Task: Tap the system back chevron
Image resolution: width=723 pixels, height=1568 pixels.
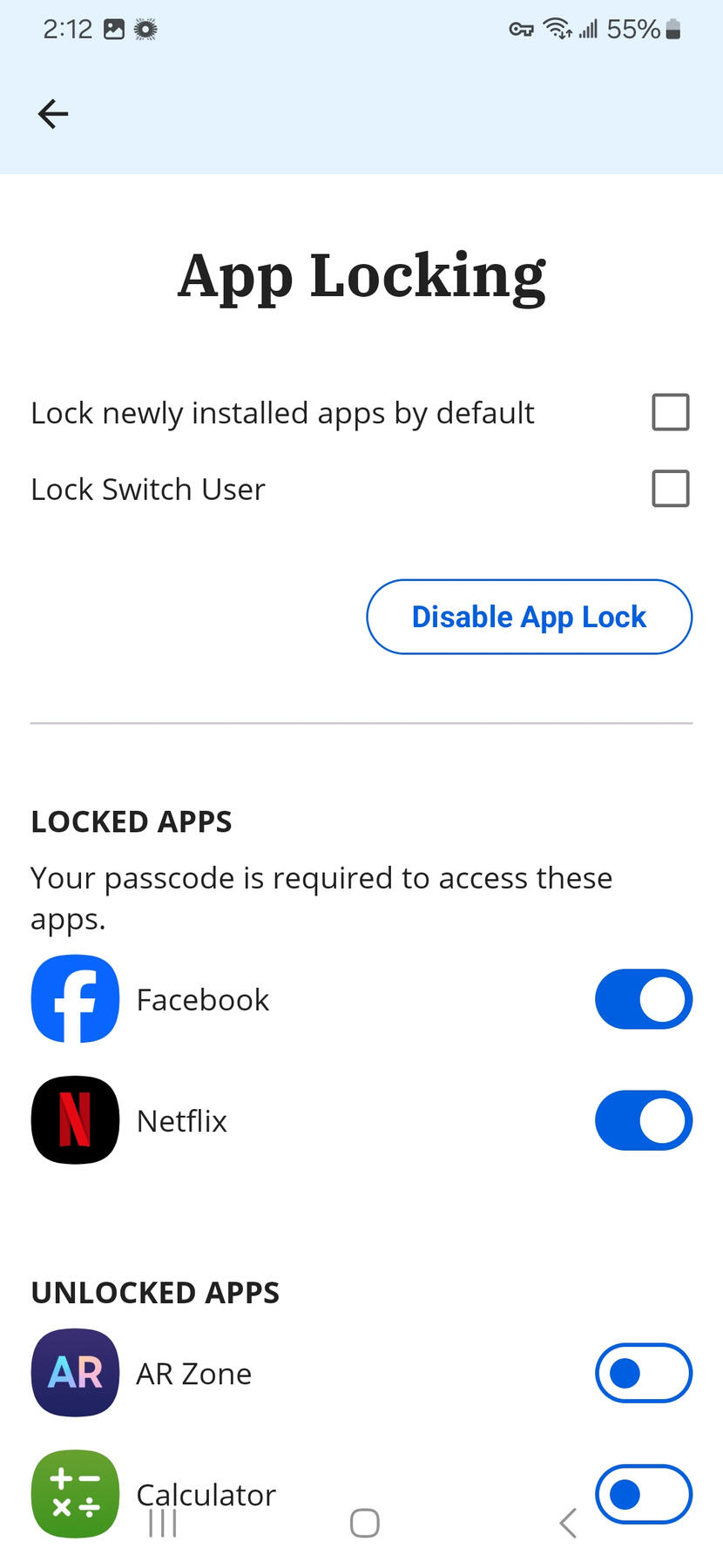Action: pyautogui.click(x=568, y=1524)
